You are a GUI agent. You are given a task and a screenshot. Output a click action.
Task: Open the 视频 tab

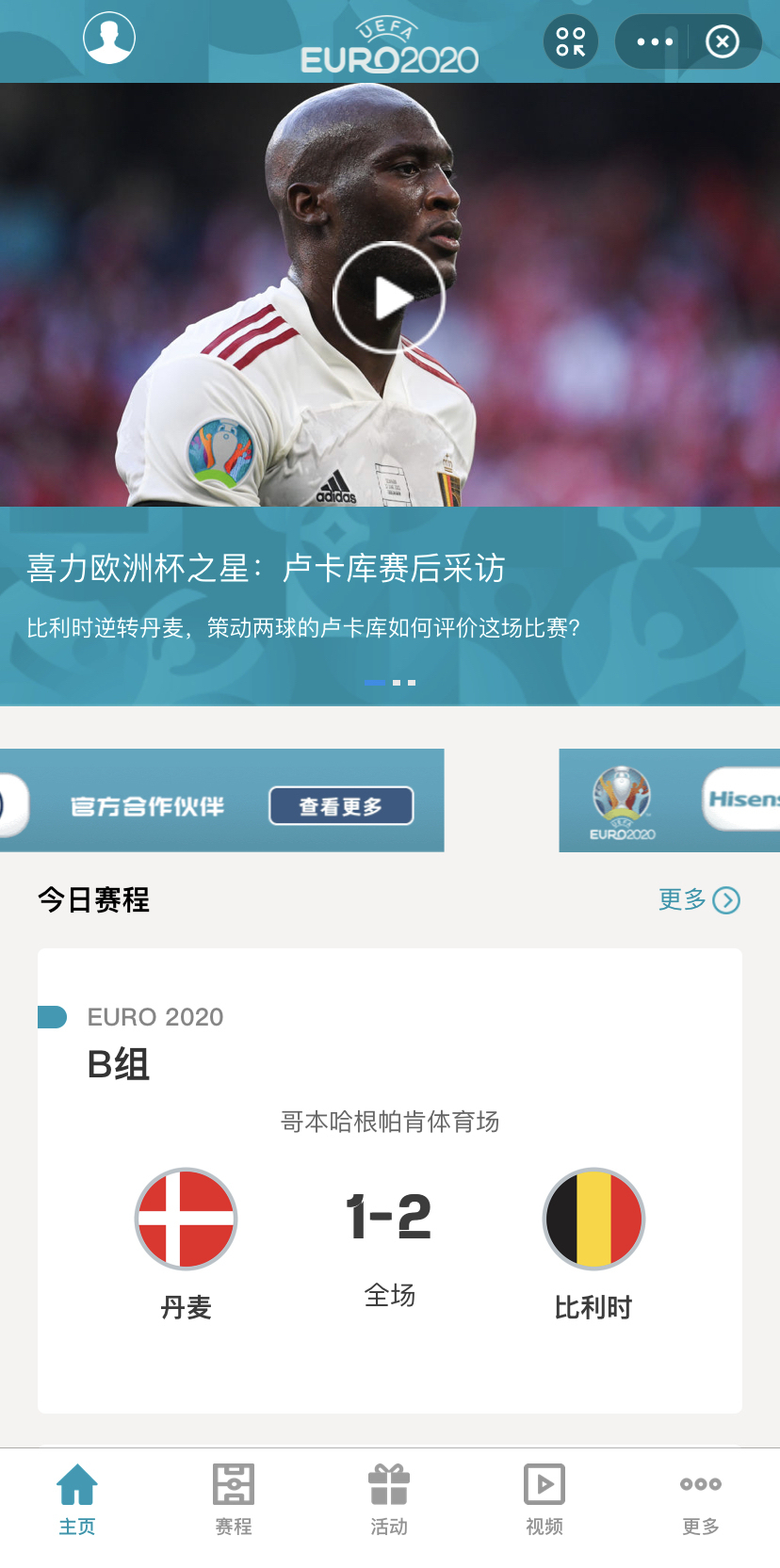(544, 1499)
